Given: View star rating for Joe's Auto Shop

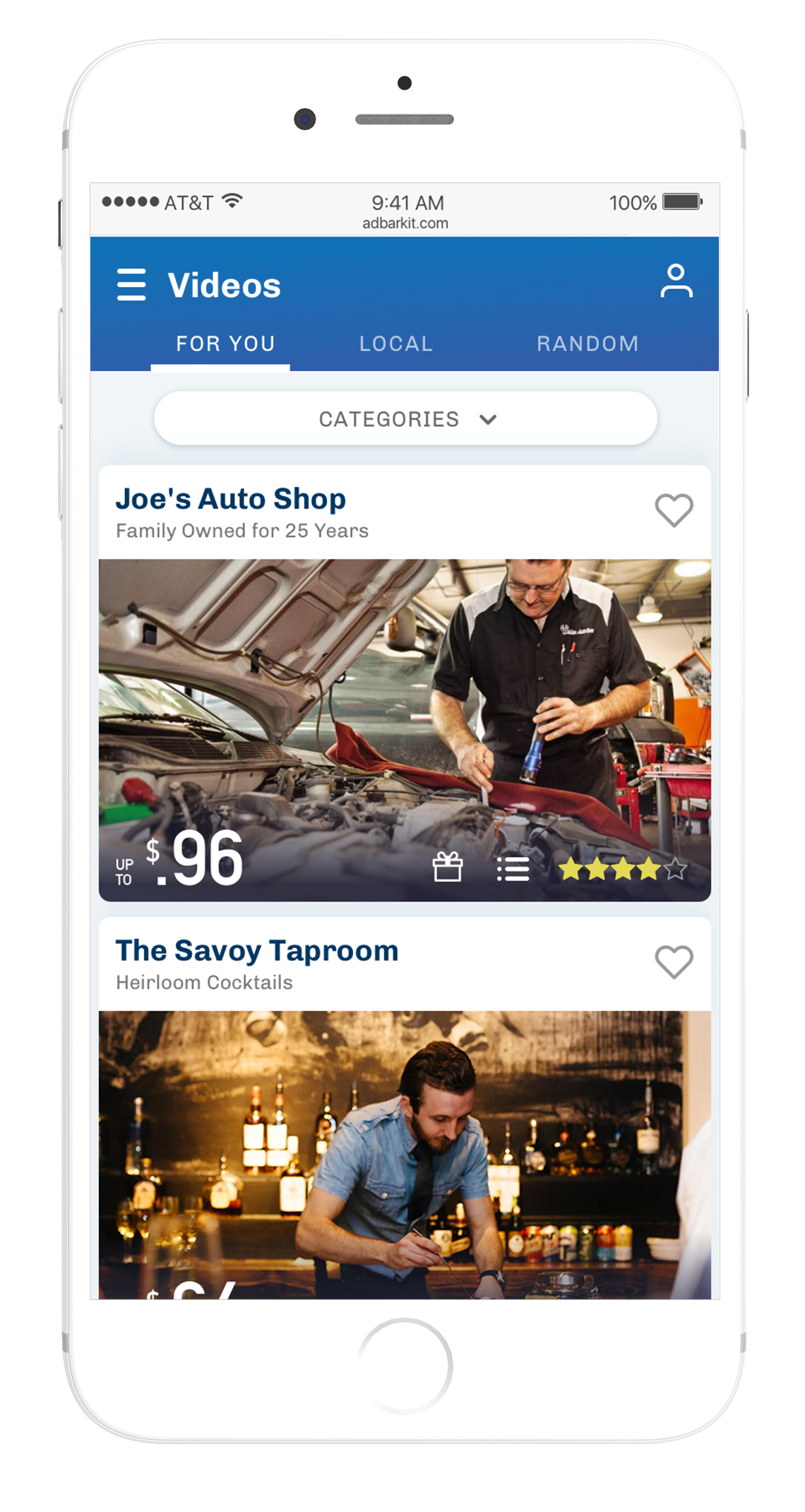Looking at the screenshot, I should (x=622, y=869).
